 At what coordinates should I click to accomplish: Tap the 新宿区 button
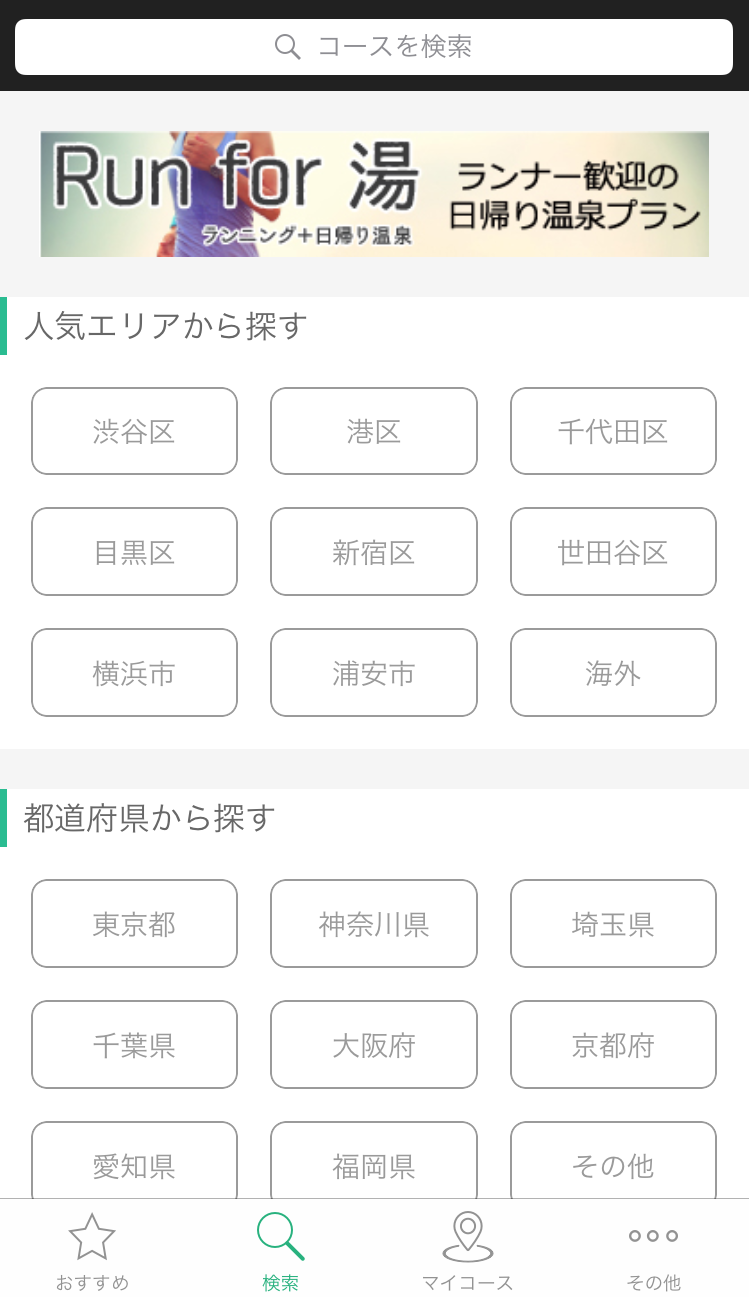coord(374,552)
